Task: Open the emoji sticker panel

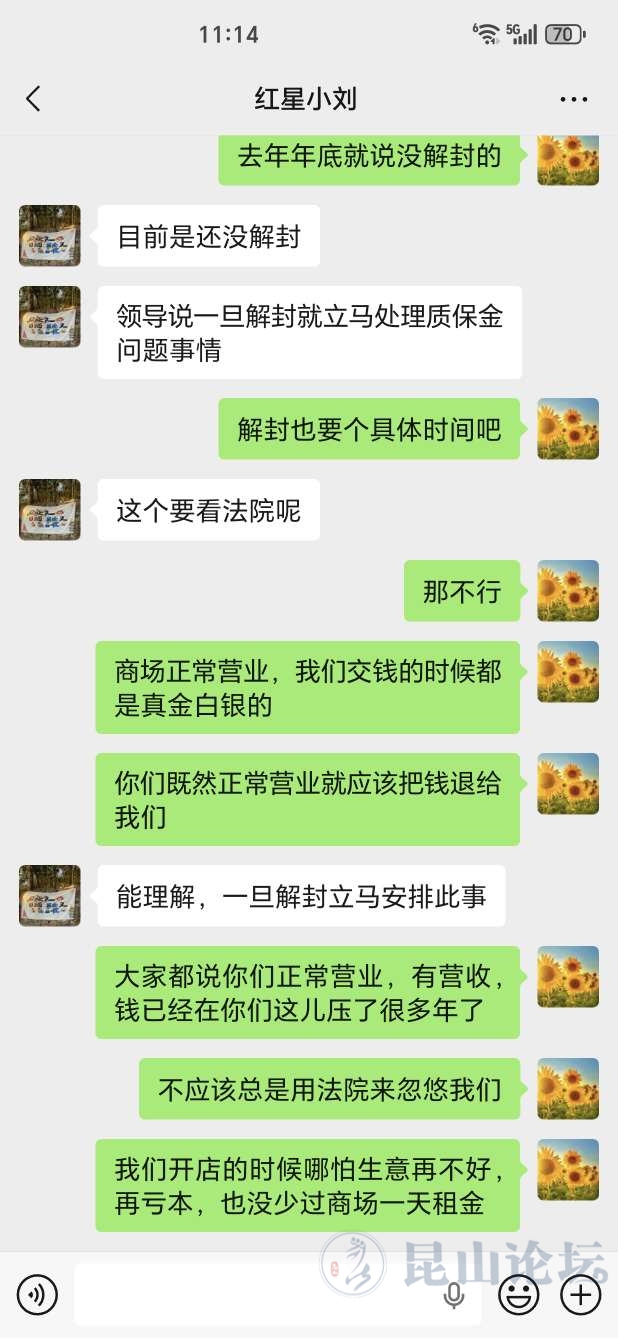Action: click(x=518, y=1295)
